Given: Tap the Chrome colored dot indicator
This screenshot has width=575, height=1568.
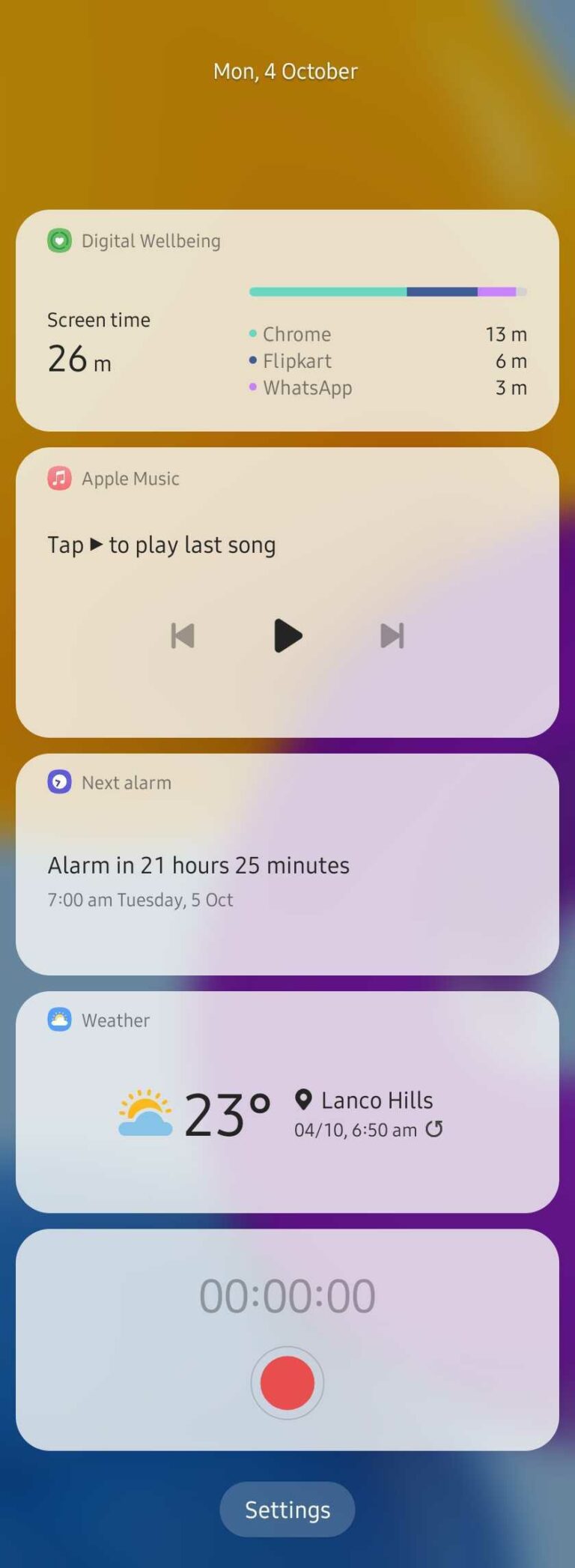Looking at the screenshot, I should coord(252,333).
